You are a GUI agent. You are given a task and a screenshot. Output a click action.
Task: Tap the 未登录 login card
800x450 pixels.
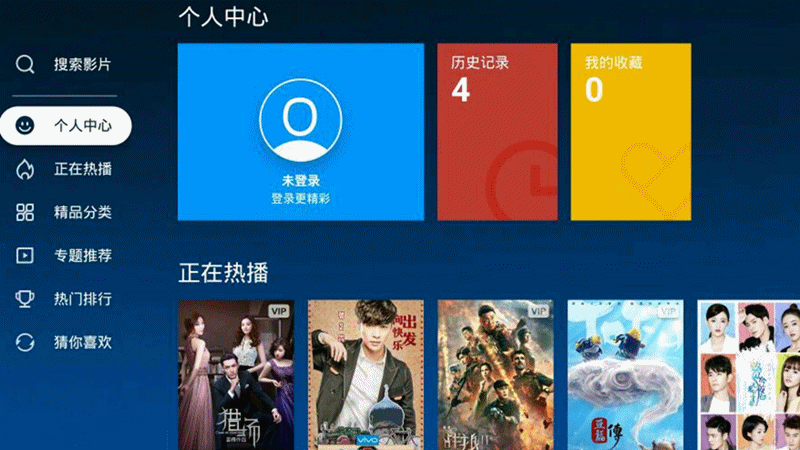(x=300, y=131)
